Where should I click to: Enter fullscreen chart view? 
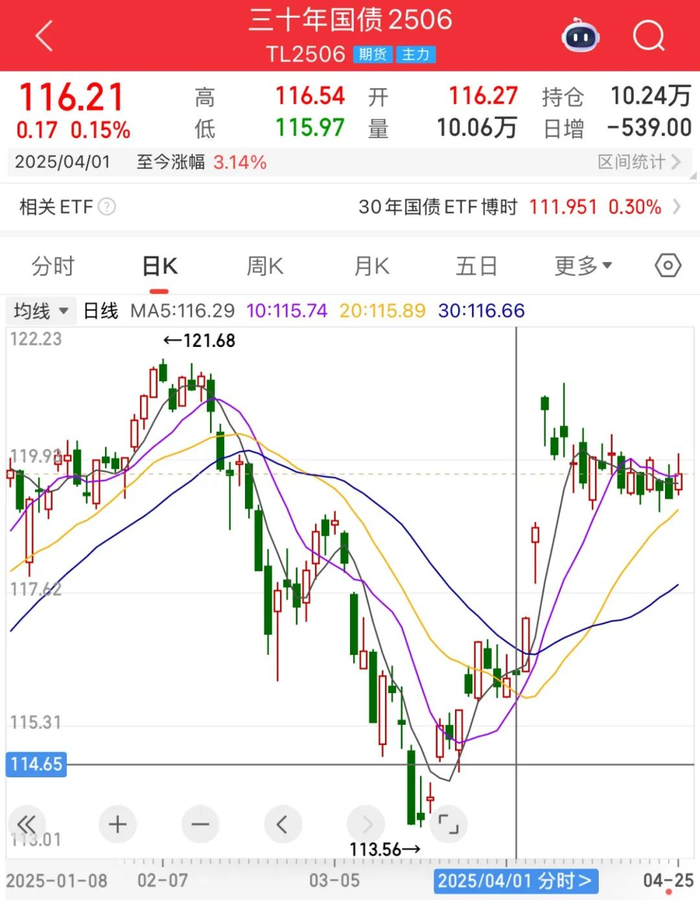[448, 825]
